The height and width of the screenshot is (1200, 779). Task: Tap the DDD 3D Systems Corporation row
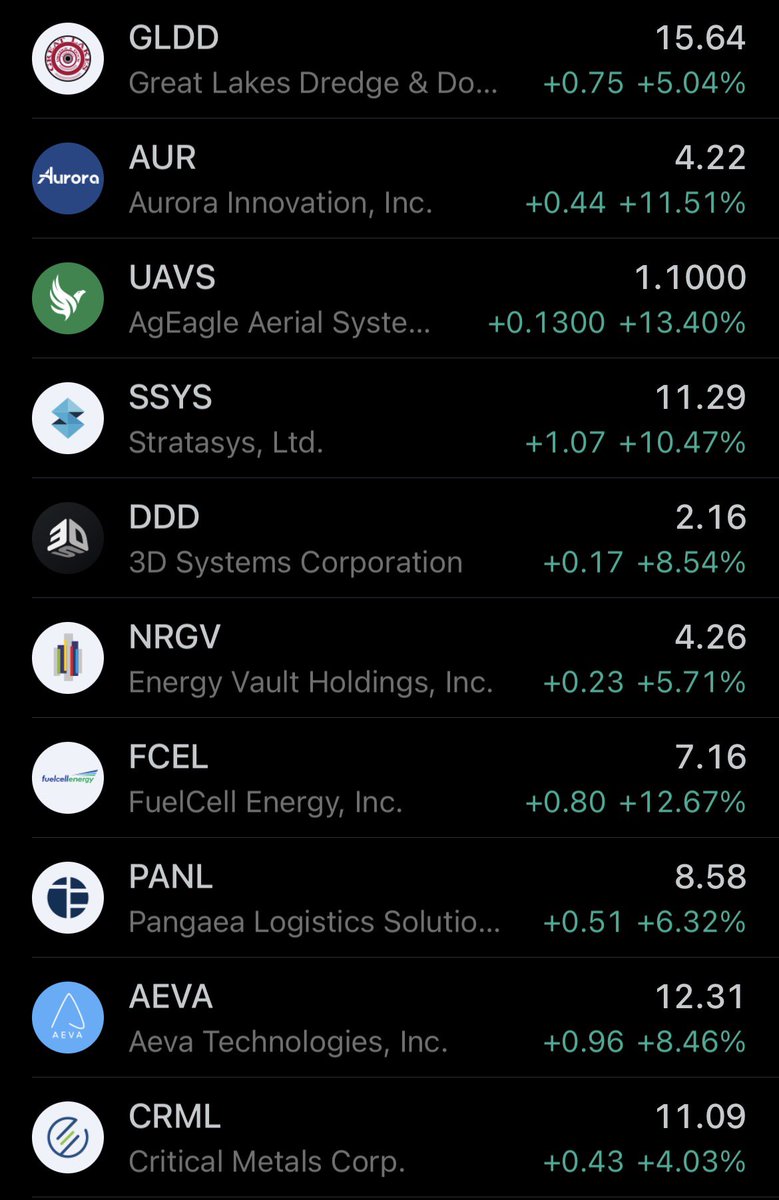click(x=389, y=539)
